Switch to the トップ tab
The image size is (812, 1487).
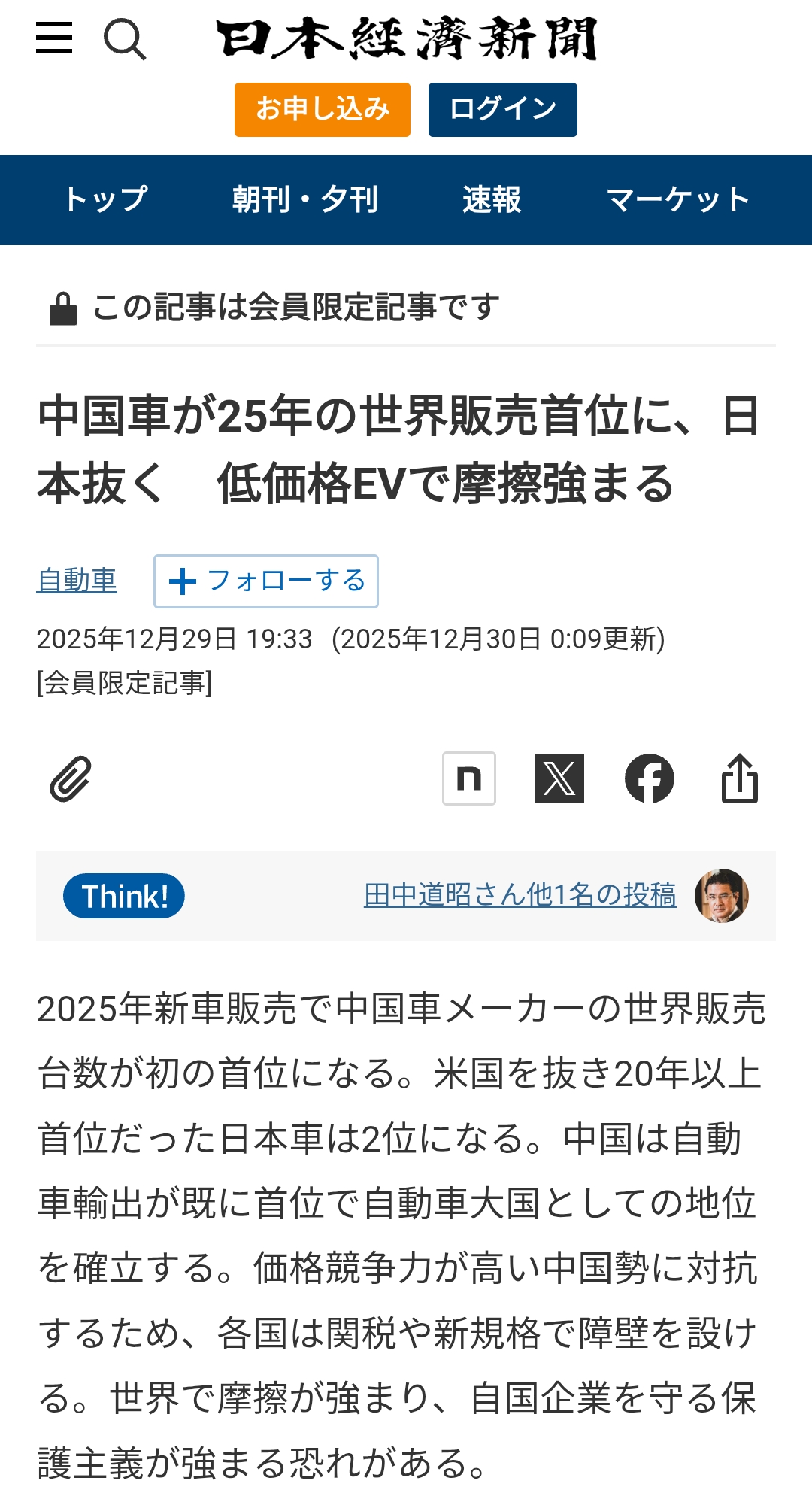click(x=106, y=200)
